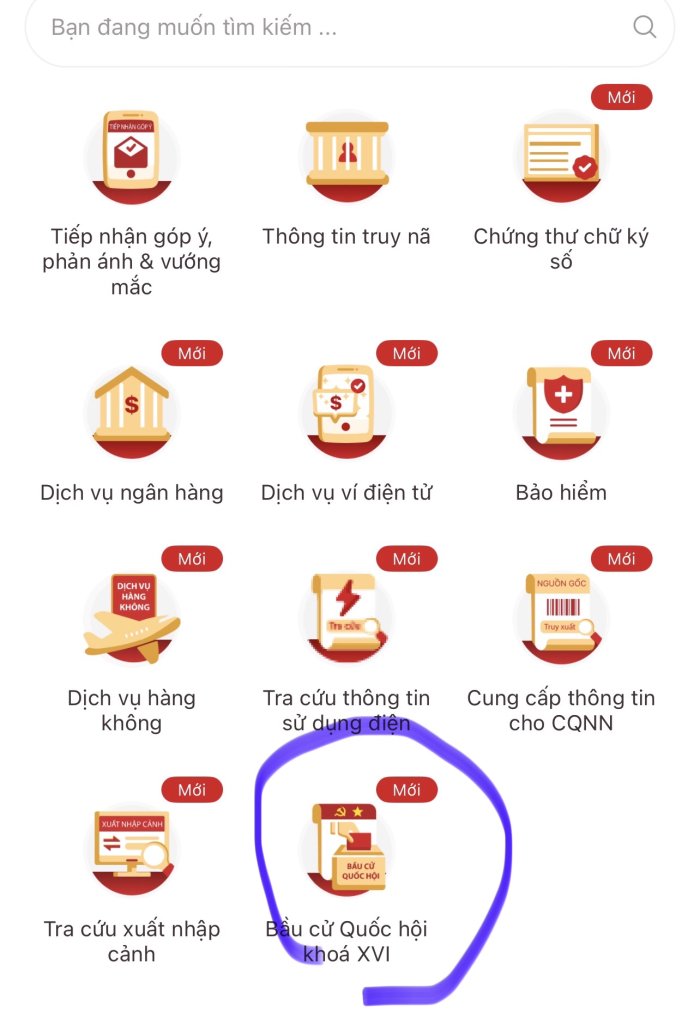Go to Dịch vụ ví điện tử
Screen dimensions: 700x1024
tap(346, 412)
